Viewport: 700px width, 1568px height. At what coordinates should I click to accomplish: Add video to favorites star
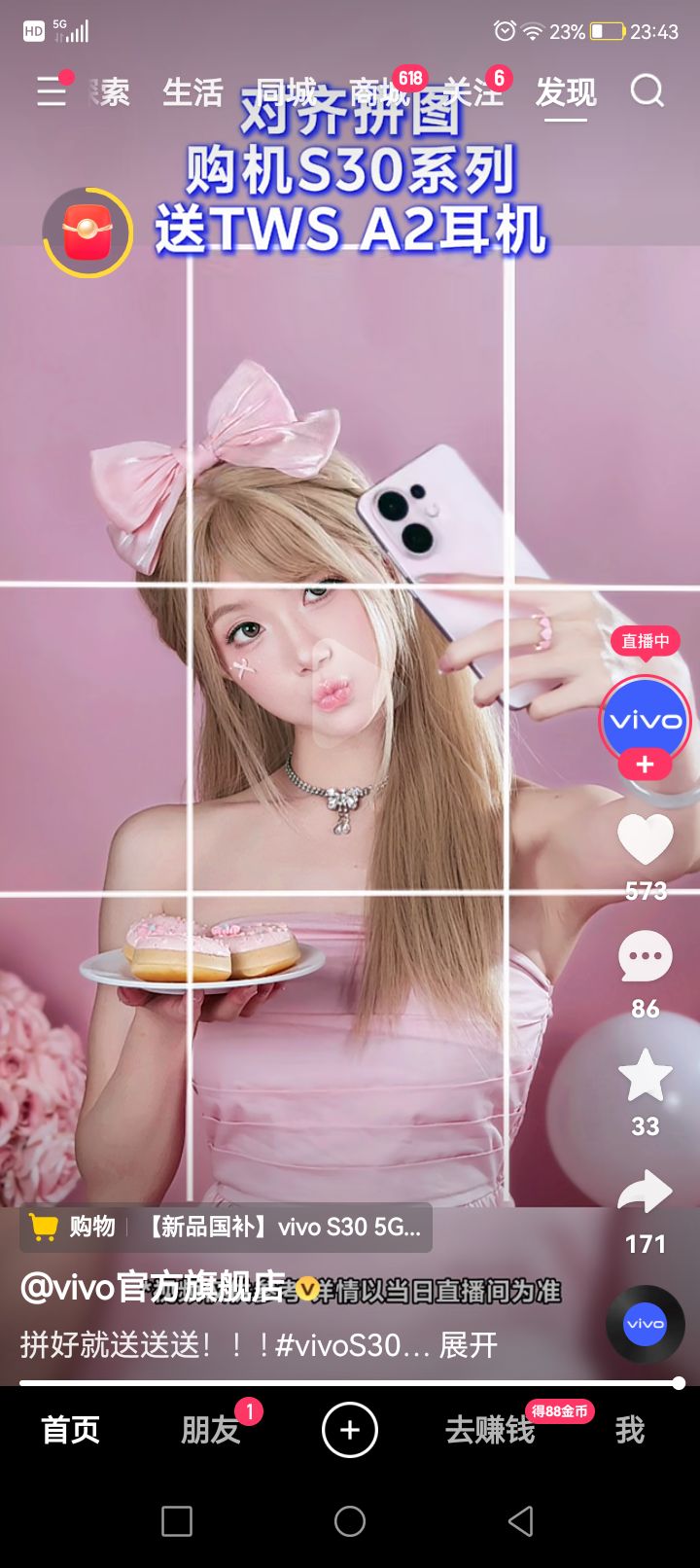[x=646, y=1076]
